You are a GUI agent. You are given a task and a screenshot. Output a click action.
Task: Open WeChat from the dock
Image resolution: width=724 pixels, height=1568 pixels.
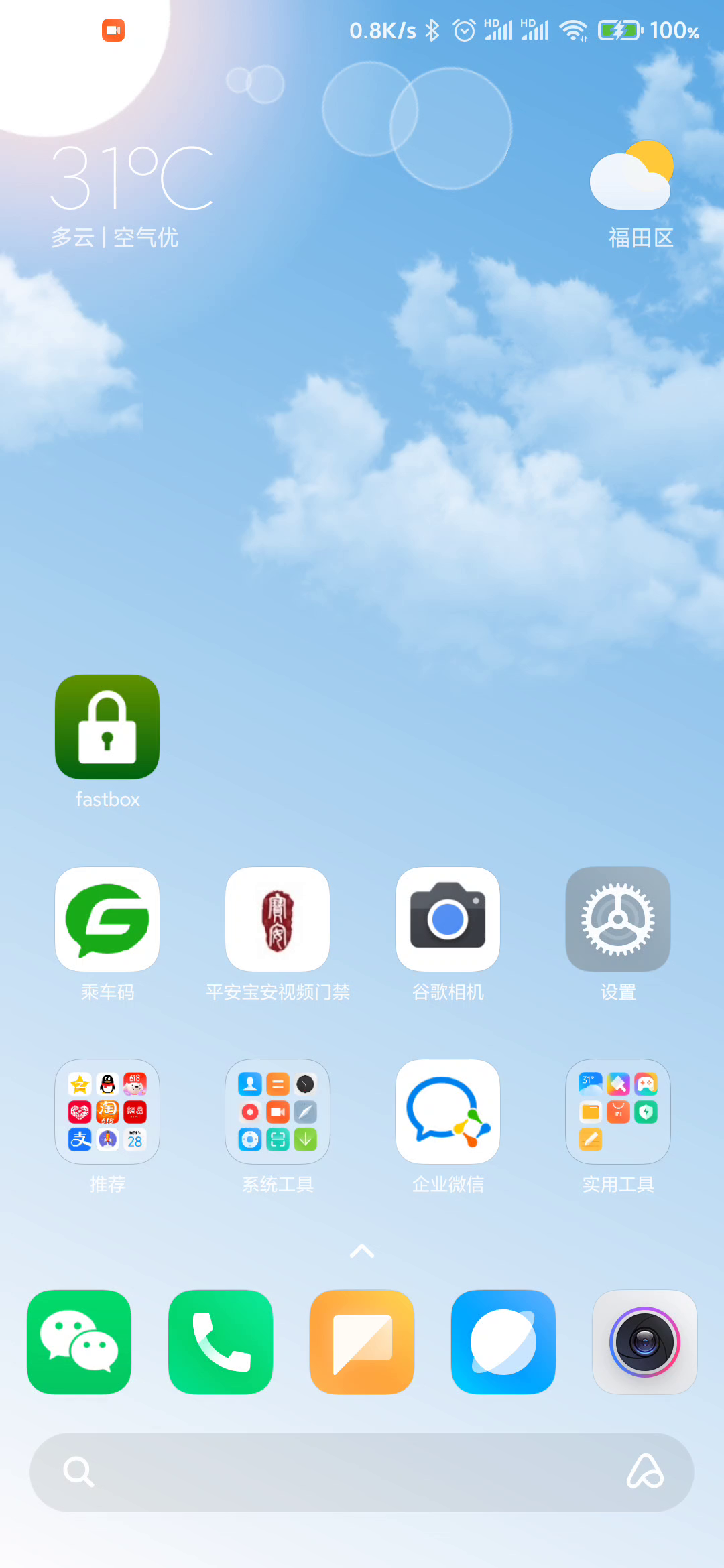coord(79,1342)
